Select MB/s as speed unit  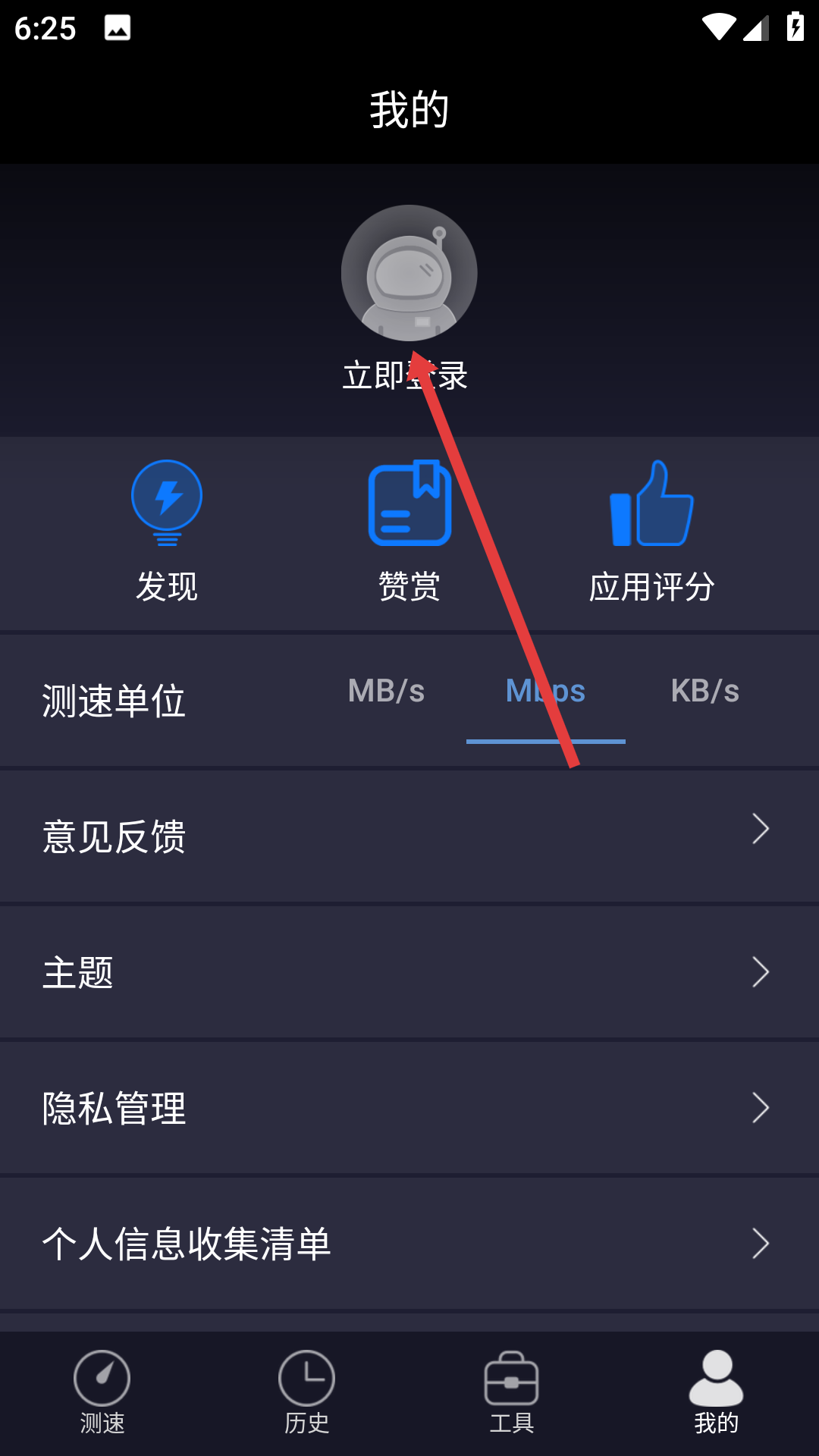pyautogui.click(x=386, y=692)
